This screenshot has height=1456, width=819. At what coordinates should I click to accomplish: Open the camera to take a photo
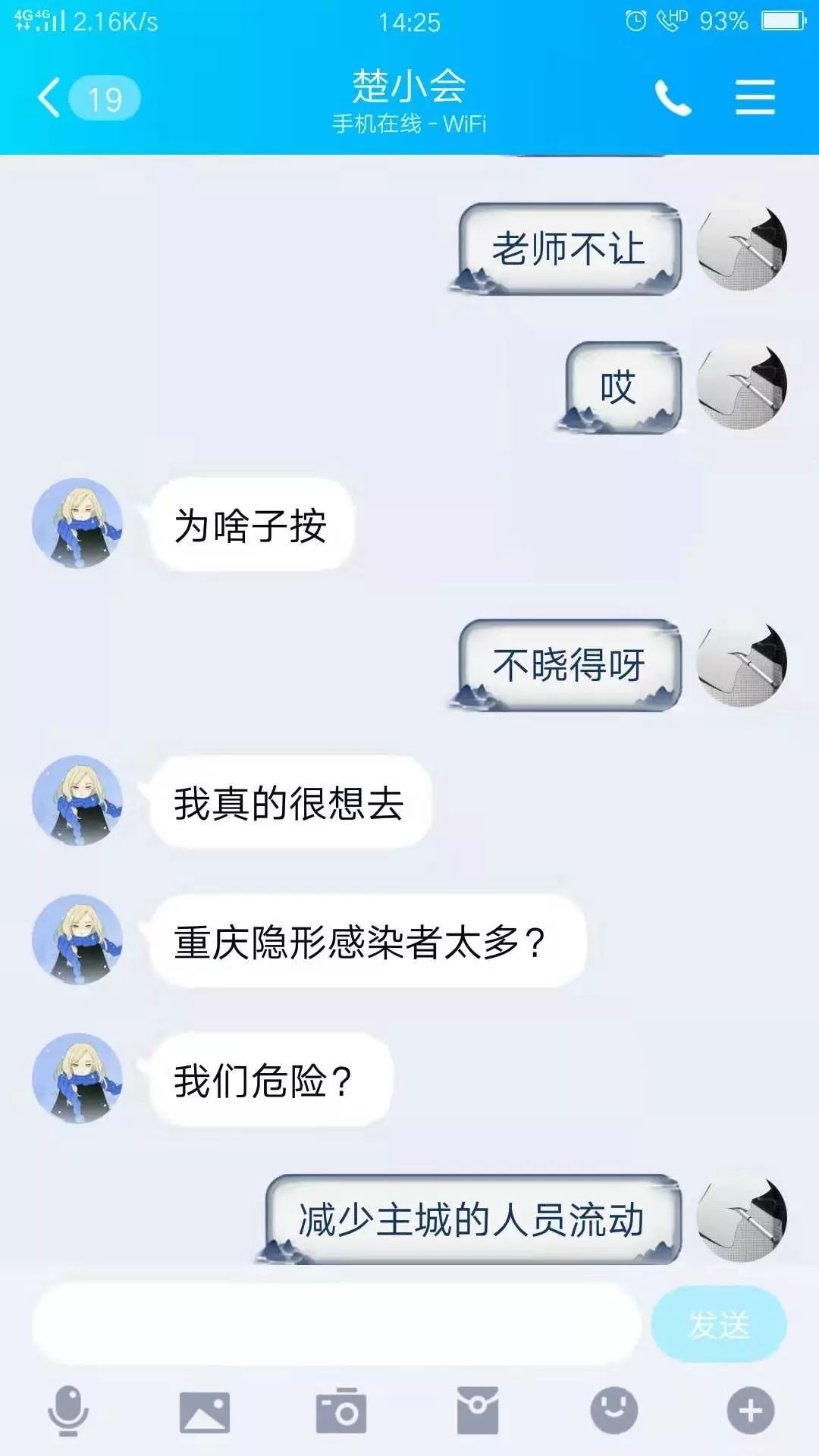[x=341, y=1411]
